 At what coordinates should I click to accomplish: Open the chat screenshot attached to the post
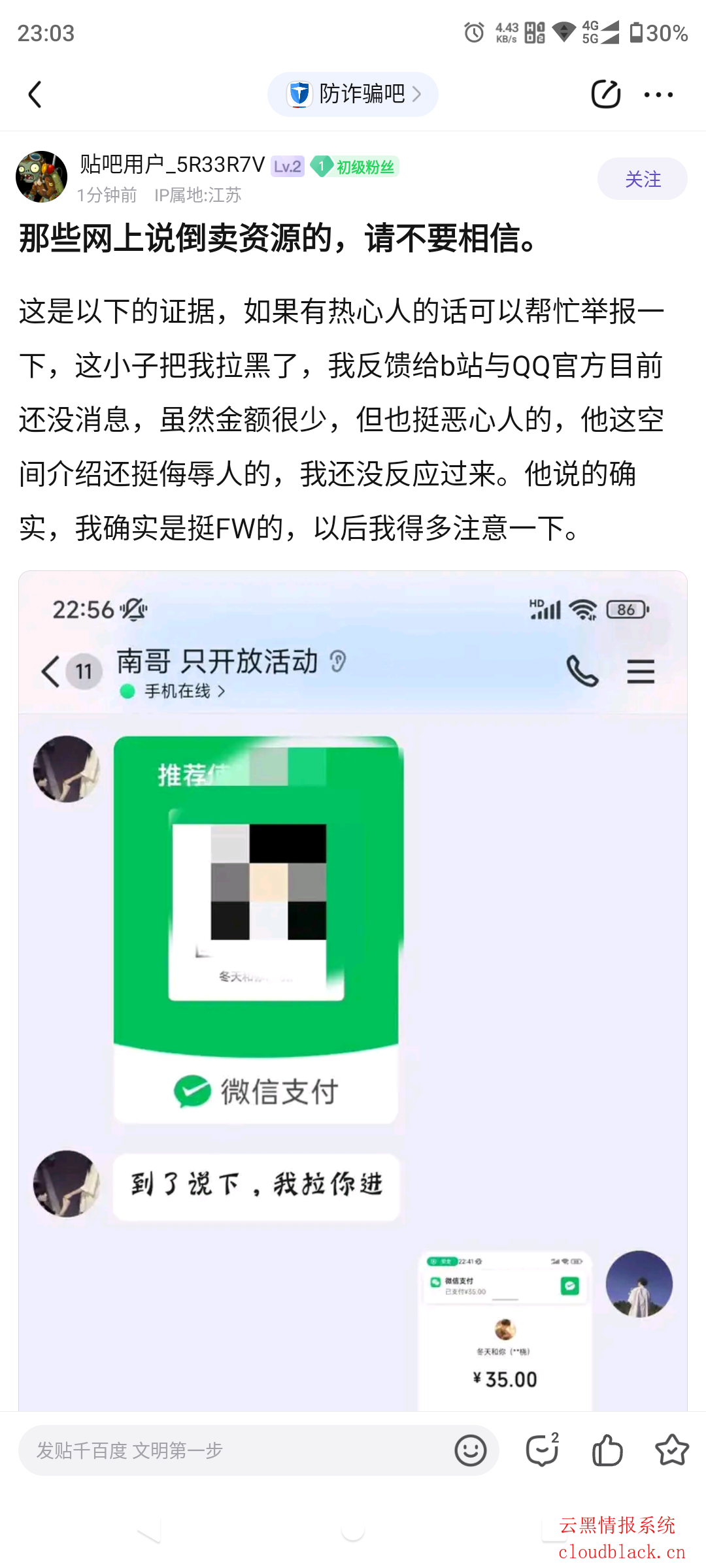point(353,980)
